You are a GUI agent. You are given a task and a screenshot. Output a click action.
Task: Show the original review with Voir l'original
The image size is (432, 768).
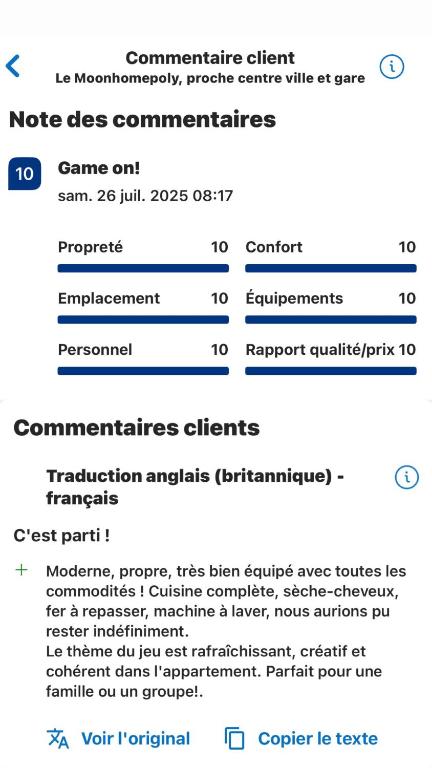tap(119, 738)
